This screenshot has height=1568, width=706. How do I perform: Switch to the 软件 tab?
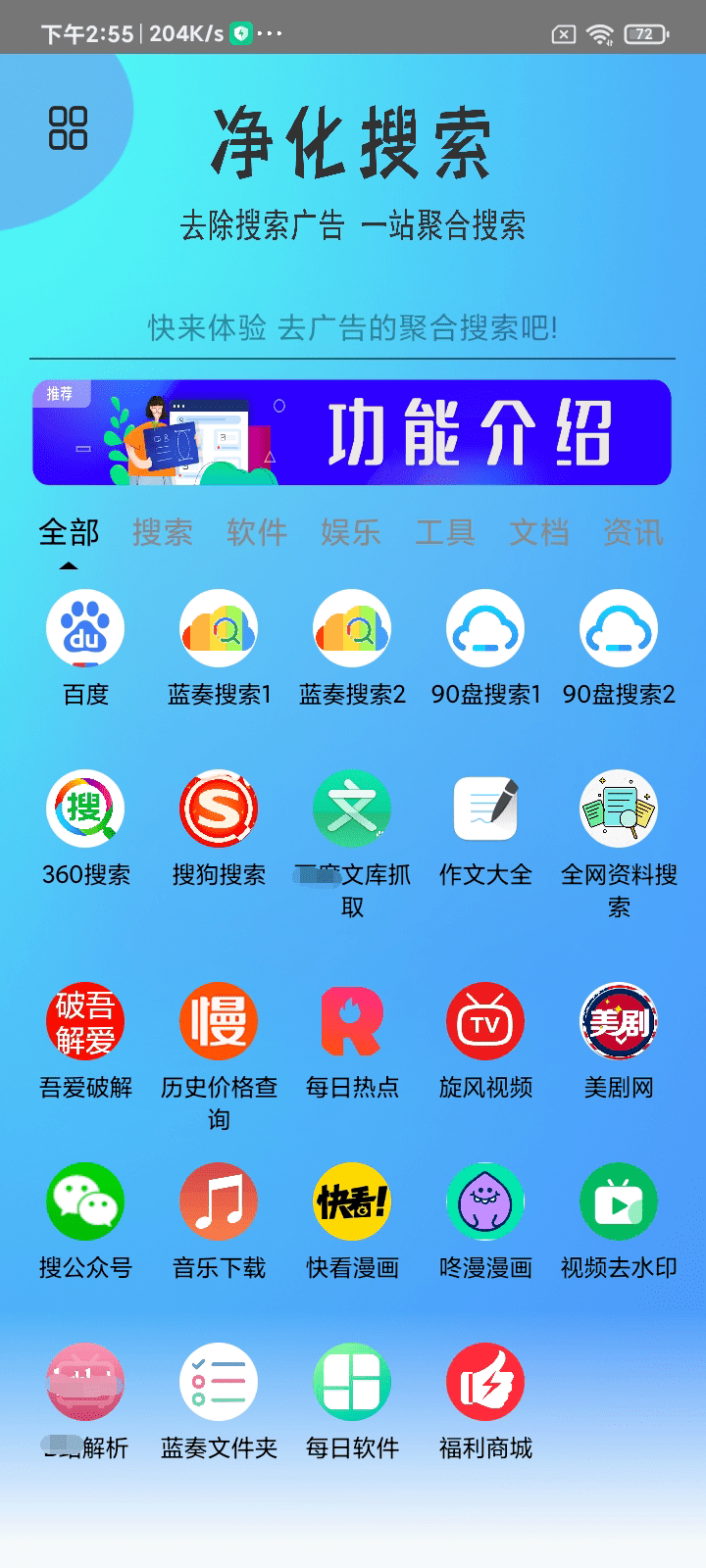pyautogui.click(x=257, y=533)
